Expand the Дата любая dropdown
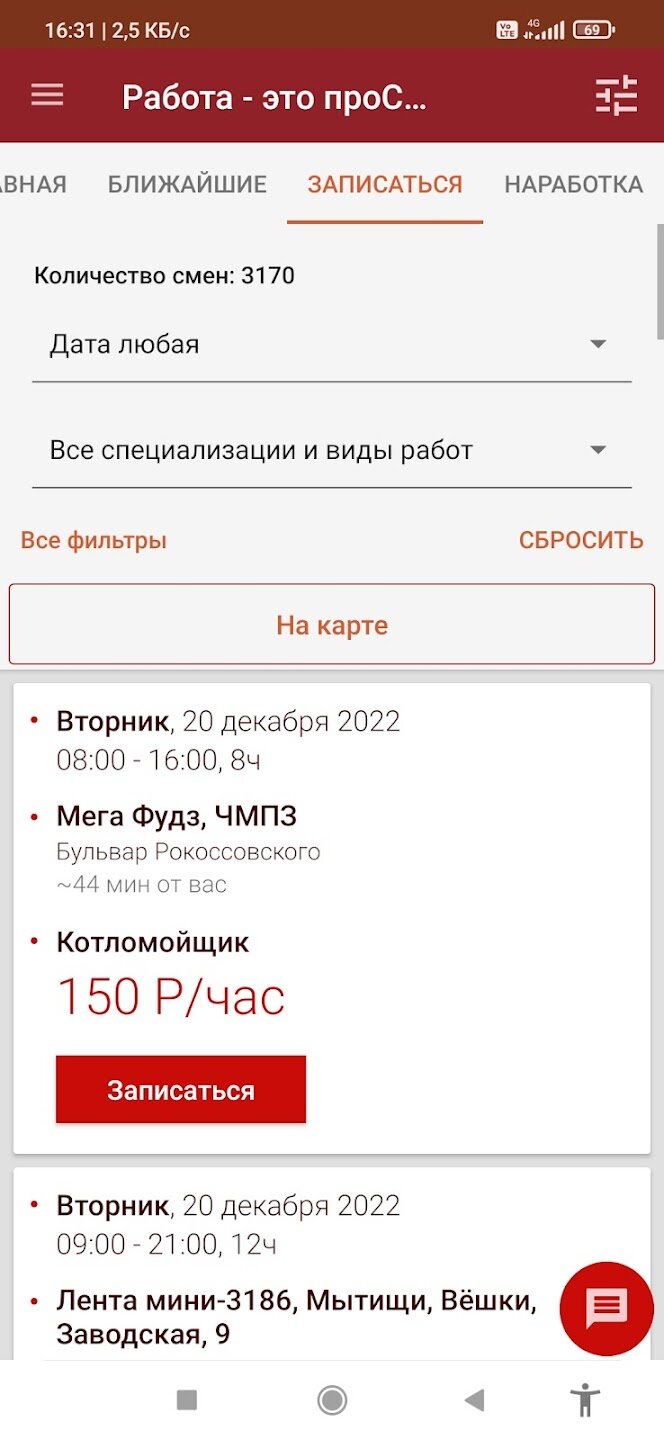This screenshot has height=1440, width=664. click(331, 345)
